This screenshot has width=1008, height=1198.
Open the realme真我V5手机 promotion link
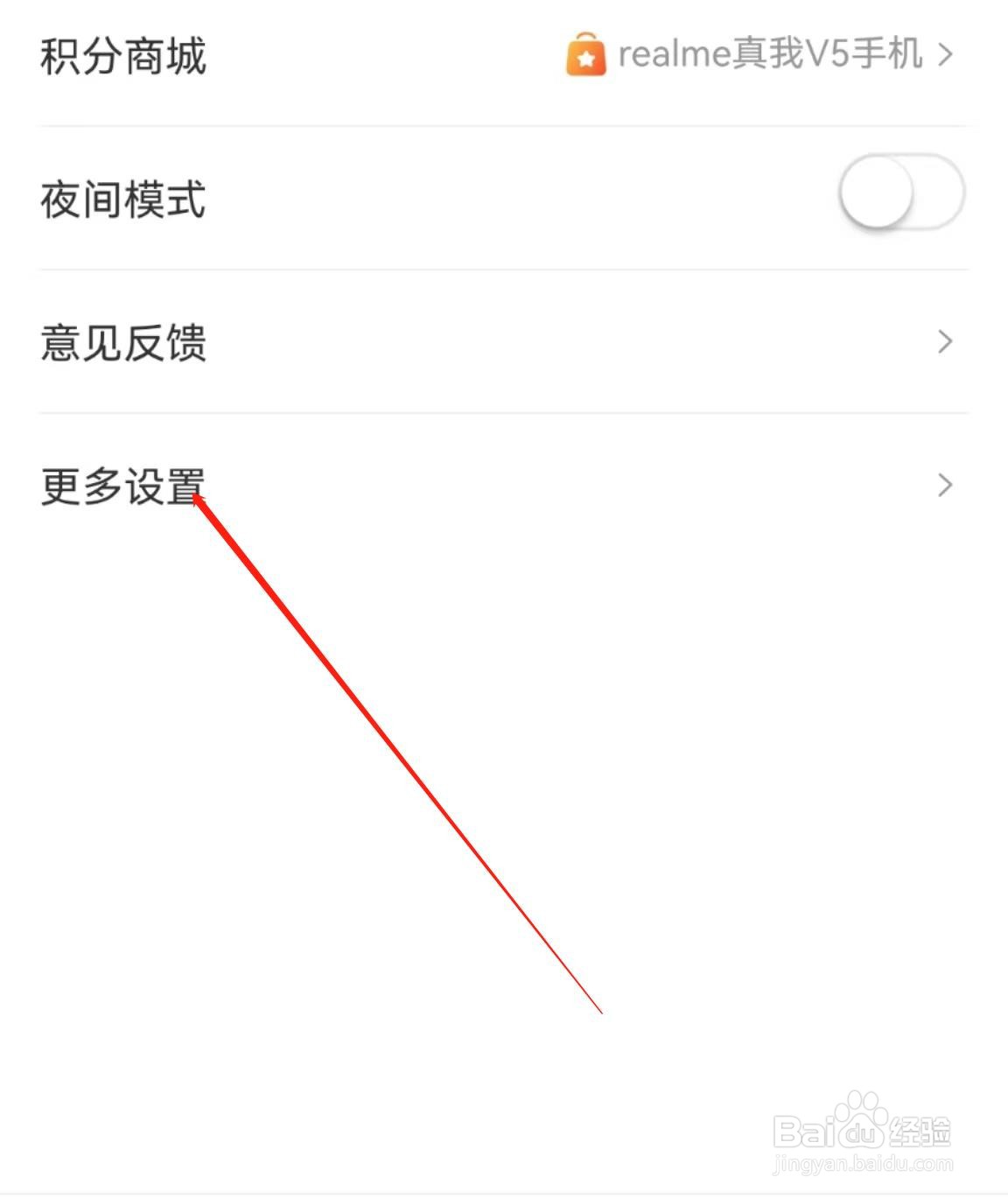770,56
